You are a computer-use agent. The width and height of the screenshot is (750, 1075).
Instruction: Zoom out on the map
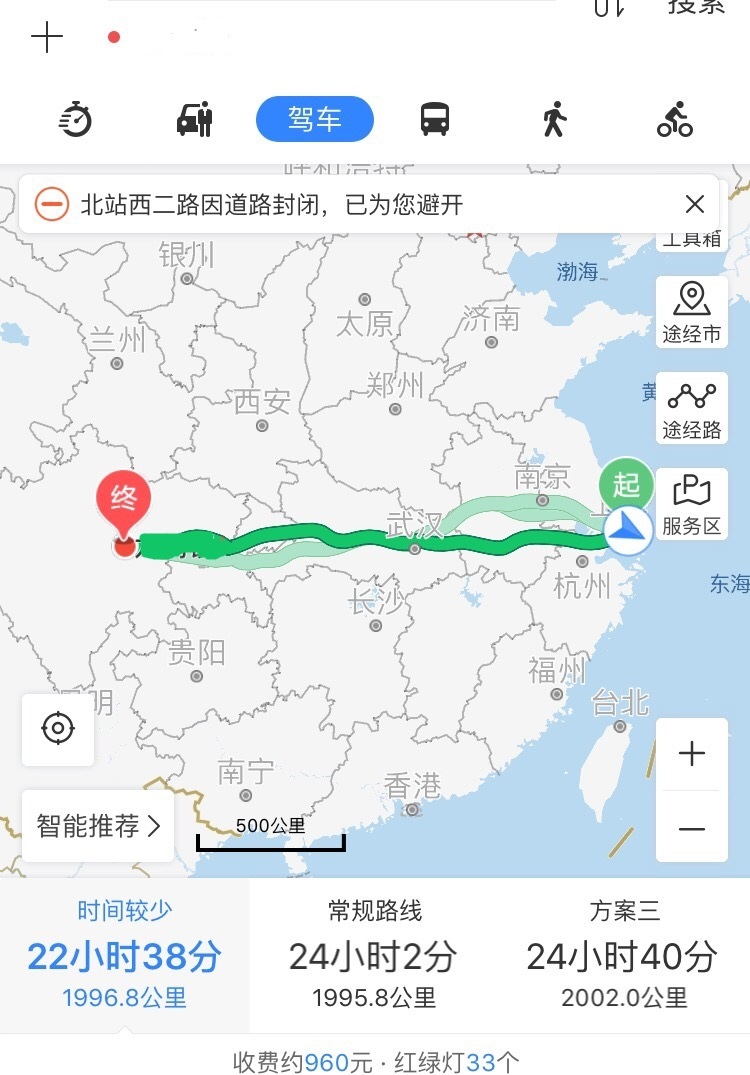click(x=692, y=829)
